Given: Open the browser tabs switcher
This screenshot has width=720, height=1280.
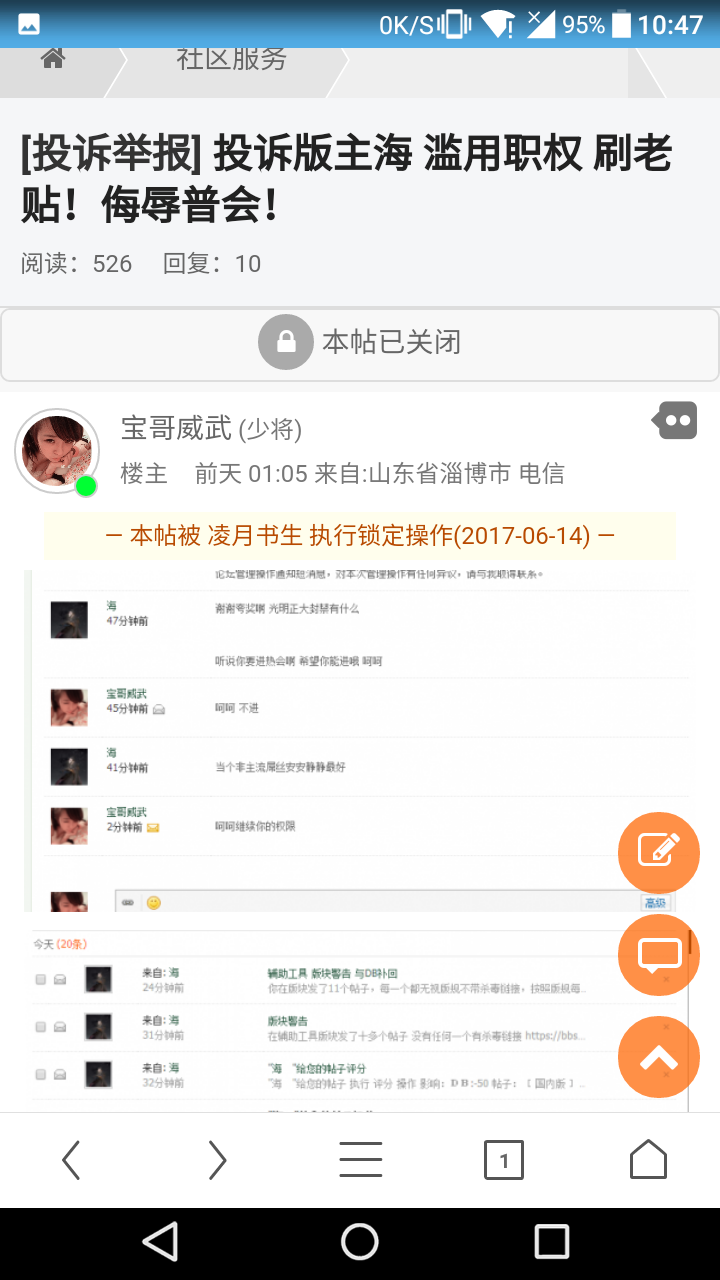Looking at the screenshot, I should (504, 1160).
